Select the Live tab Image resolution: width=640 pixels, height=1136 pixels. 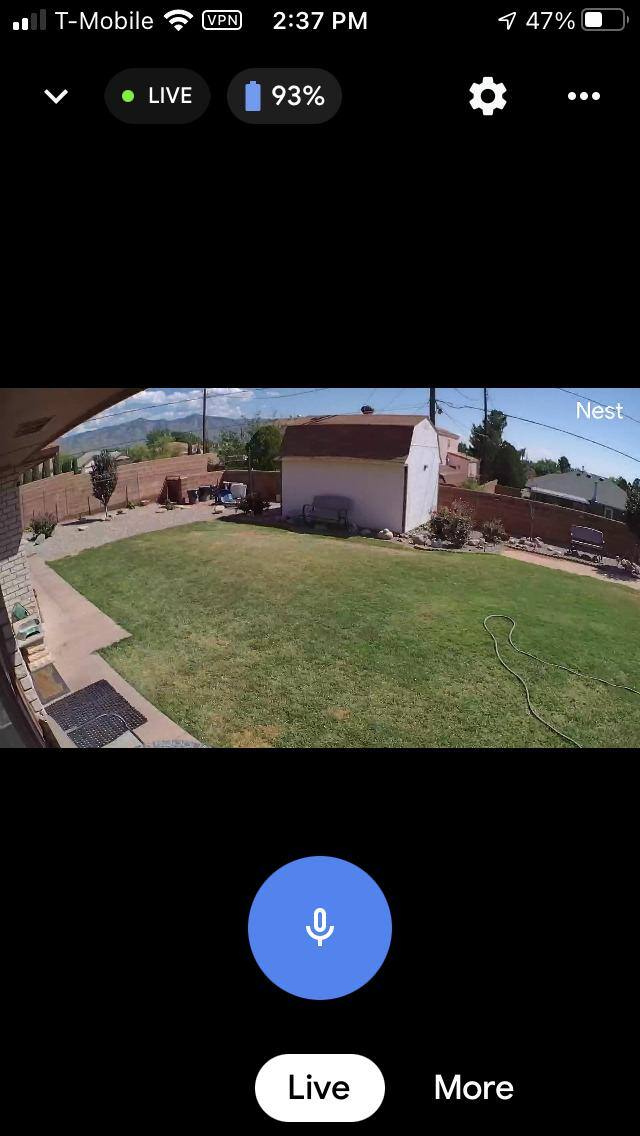320,1087
